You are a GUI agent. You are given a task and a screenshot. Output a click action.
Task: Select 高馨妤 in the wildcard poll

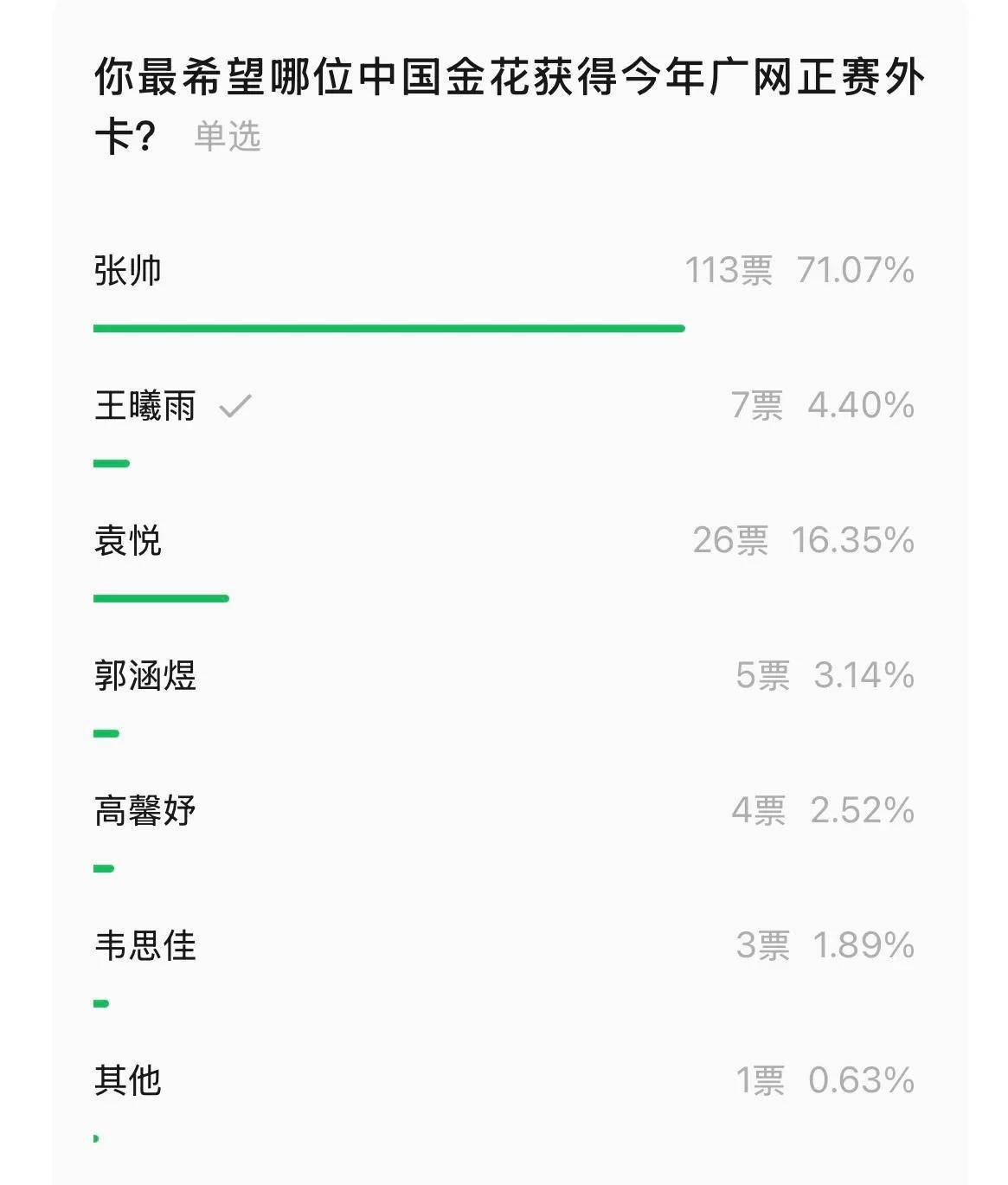tap(145, 811)
